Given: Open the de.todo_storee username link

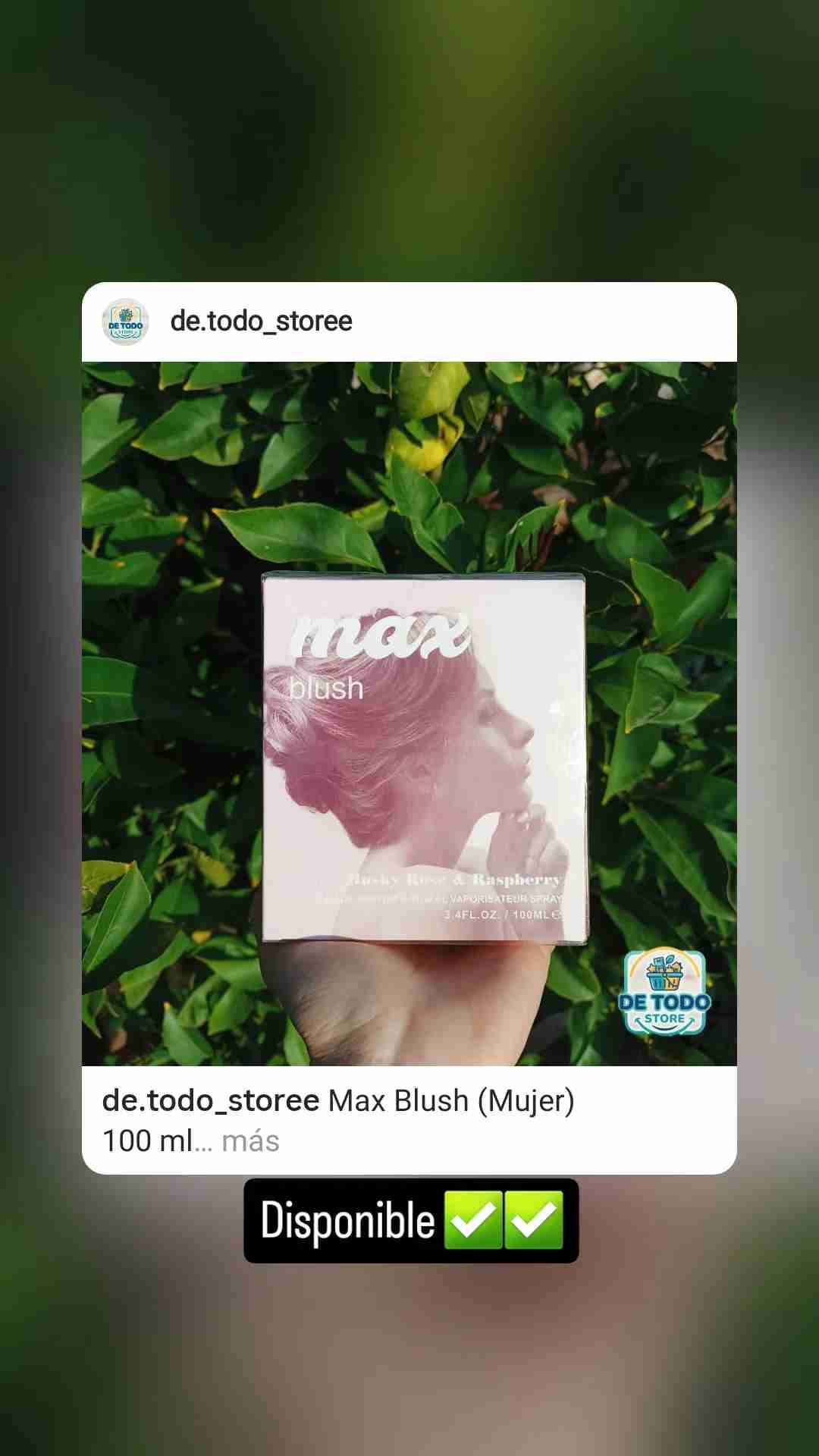Looking at the screenshot, I should click(x=262, y=320).
